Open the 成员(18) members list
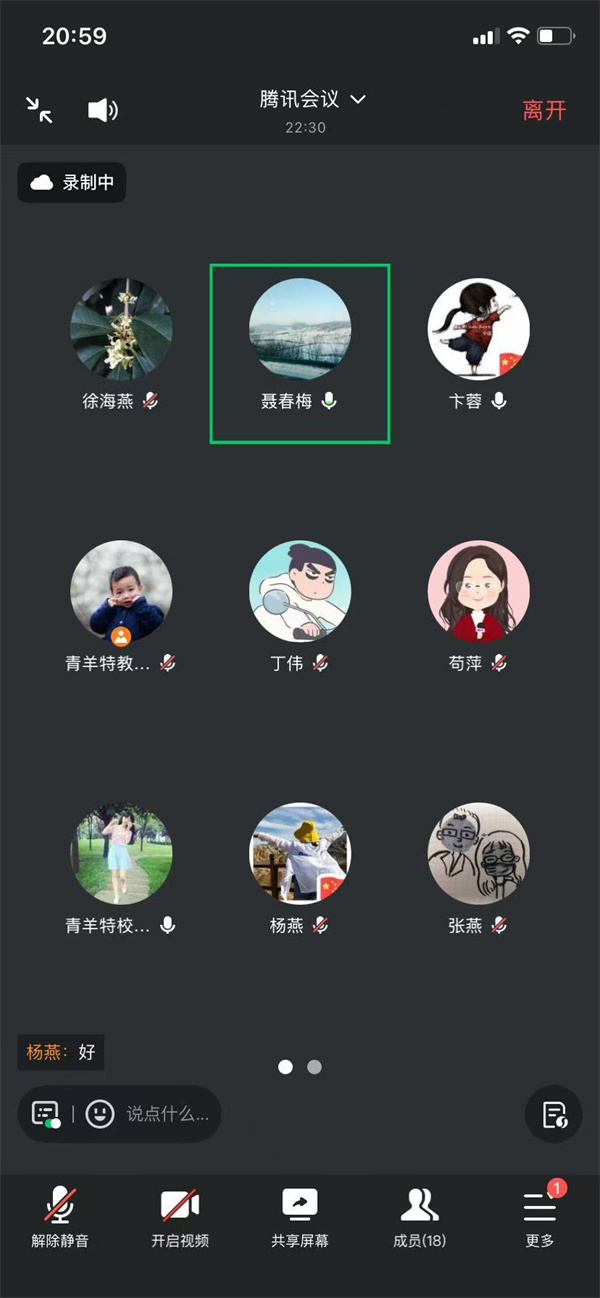Screen dimensions: 600x1298 point(419,1218)
